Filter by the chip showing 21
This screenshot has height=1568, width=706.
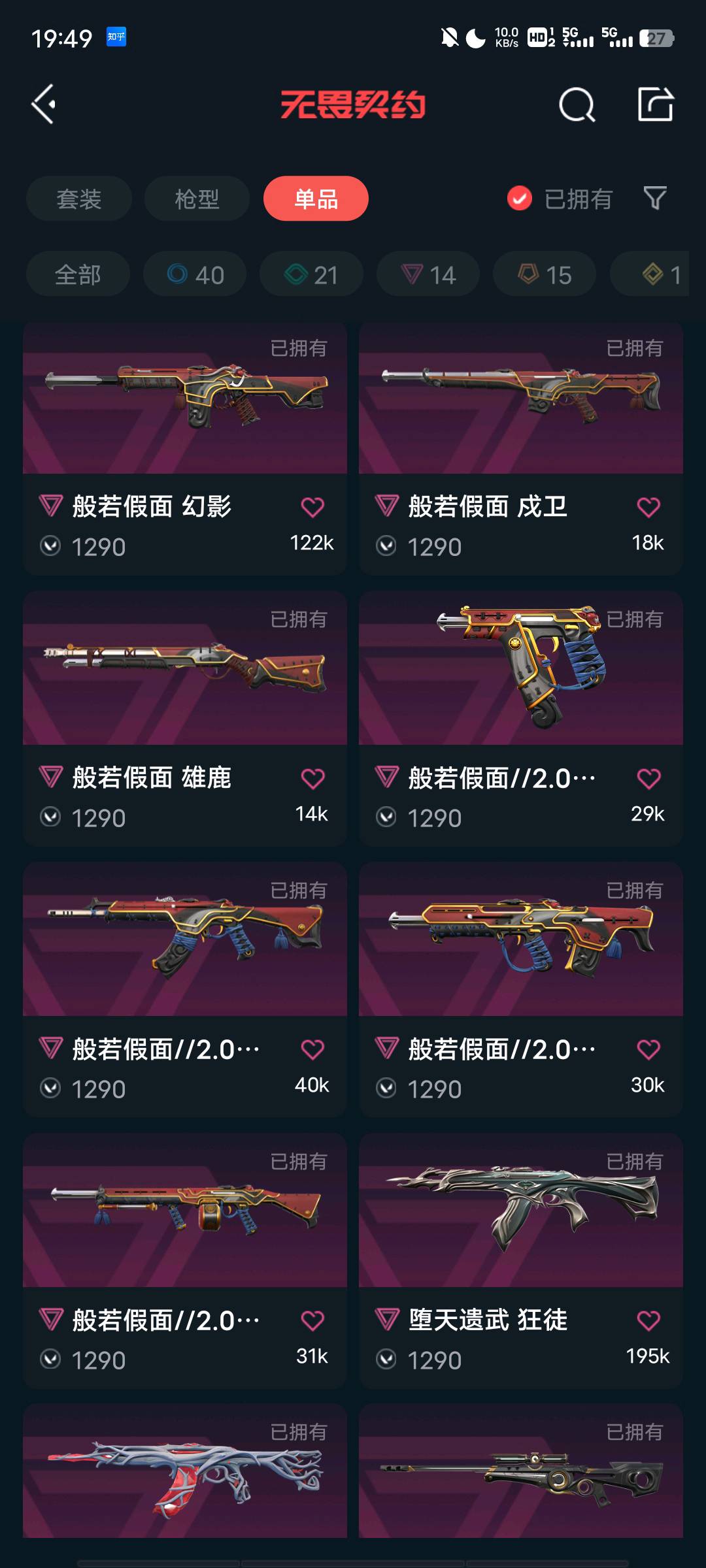(311, 274)
